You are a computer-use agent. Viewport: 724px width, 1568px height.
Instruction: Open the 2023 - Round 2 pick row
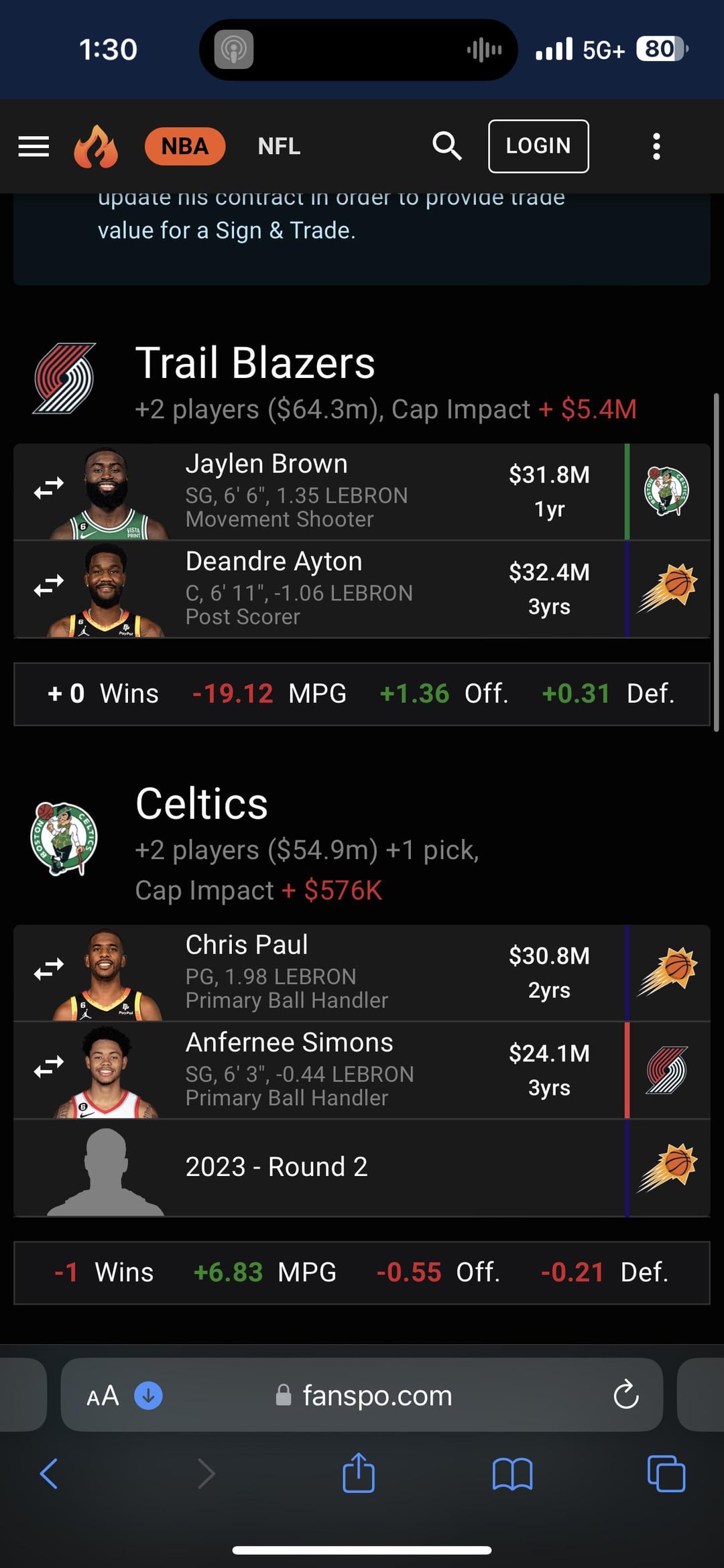point(276,1167)
